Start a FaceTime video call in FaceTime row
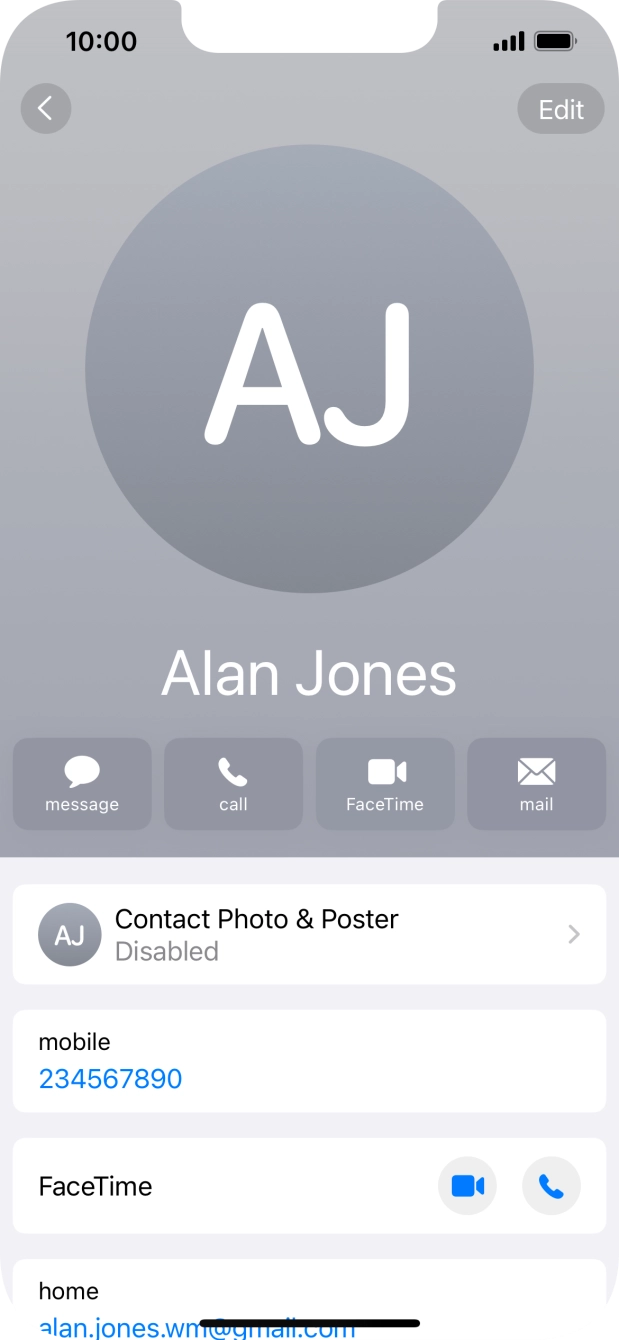This screenshot has width=619, height=1340. (467, 1186)
